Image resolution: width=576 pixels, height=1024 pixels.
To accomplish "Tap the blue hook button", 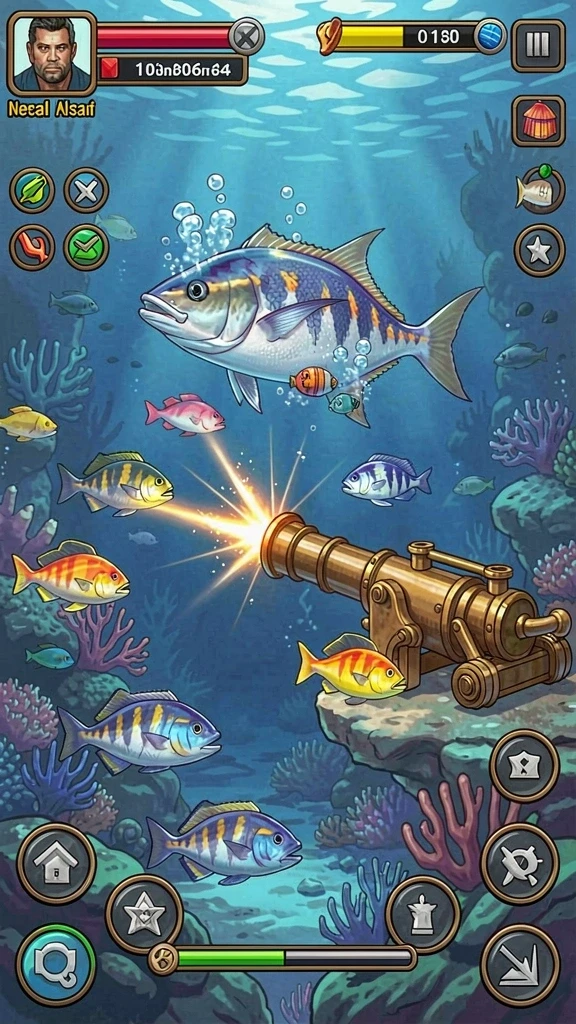I will tap(56, 963).
